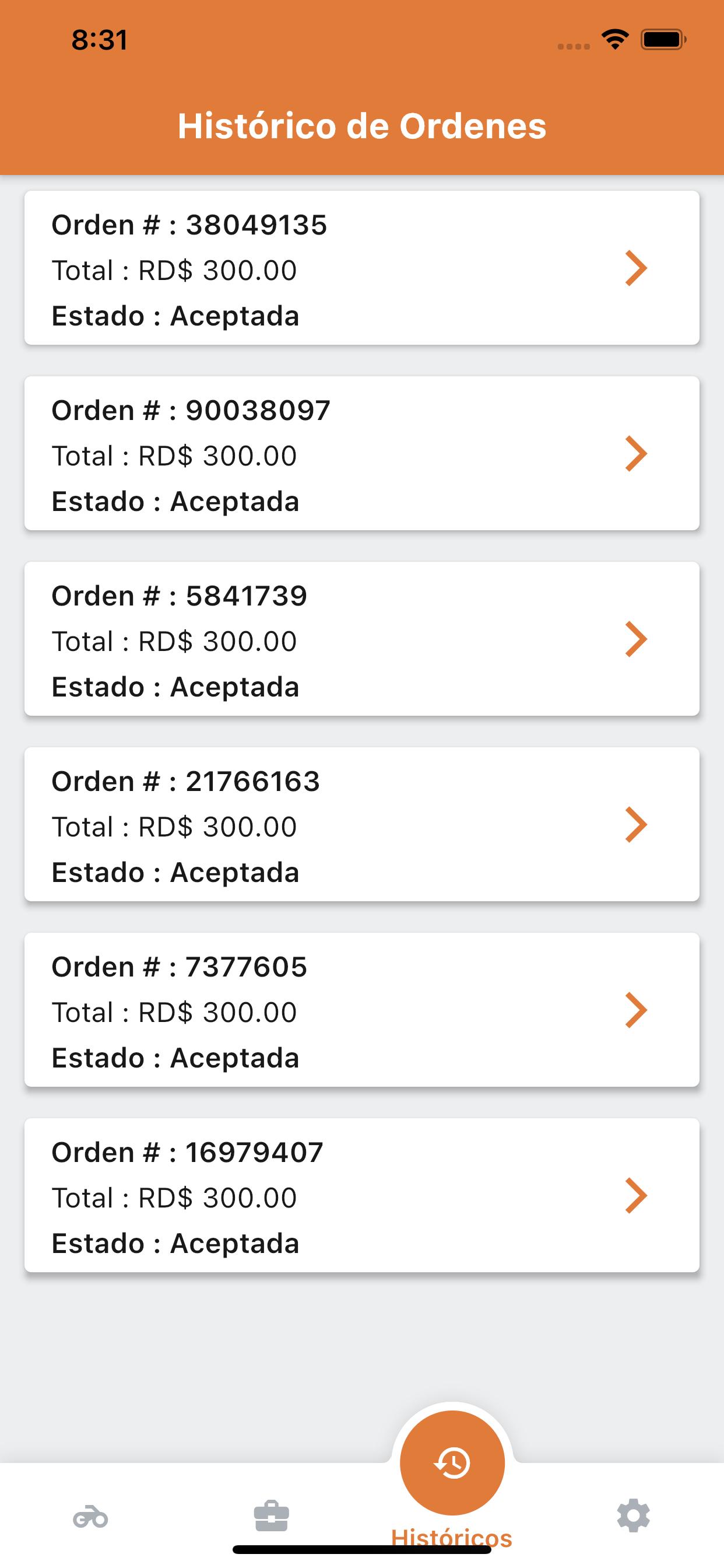Switch to the motorcycle delivery tab
The width and height of the screenshot is (724, 1568).
pos(91,1516)
